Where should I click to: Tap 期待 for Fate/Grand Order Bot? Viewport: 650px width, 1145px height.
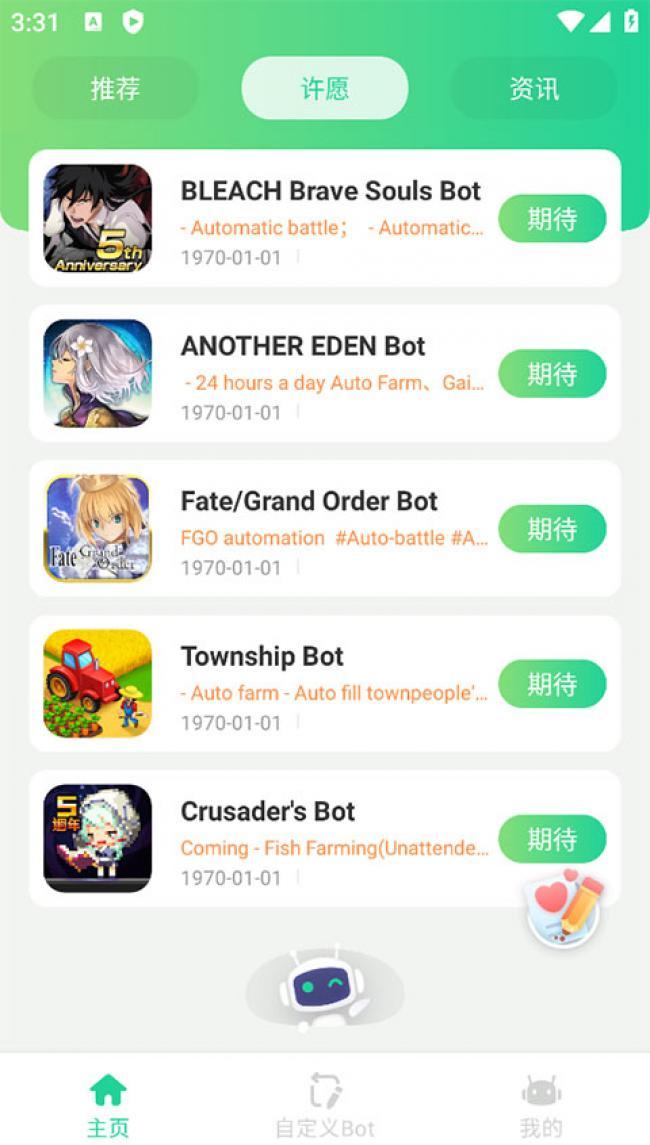[x=552, y=529]
